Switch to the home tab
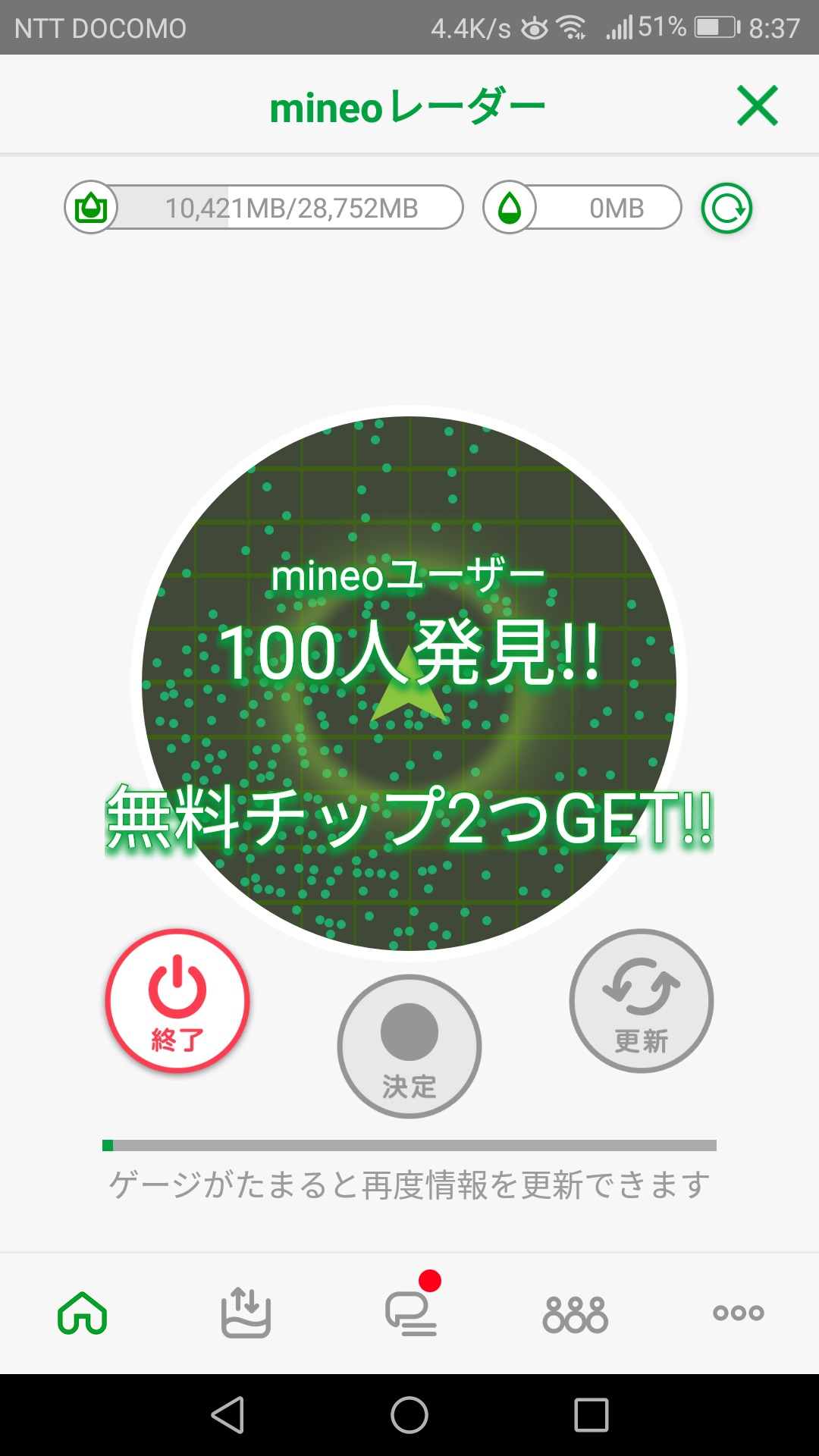This screenshot has height=1456, width=819. [82, 1313]
